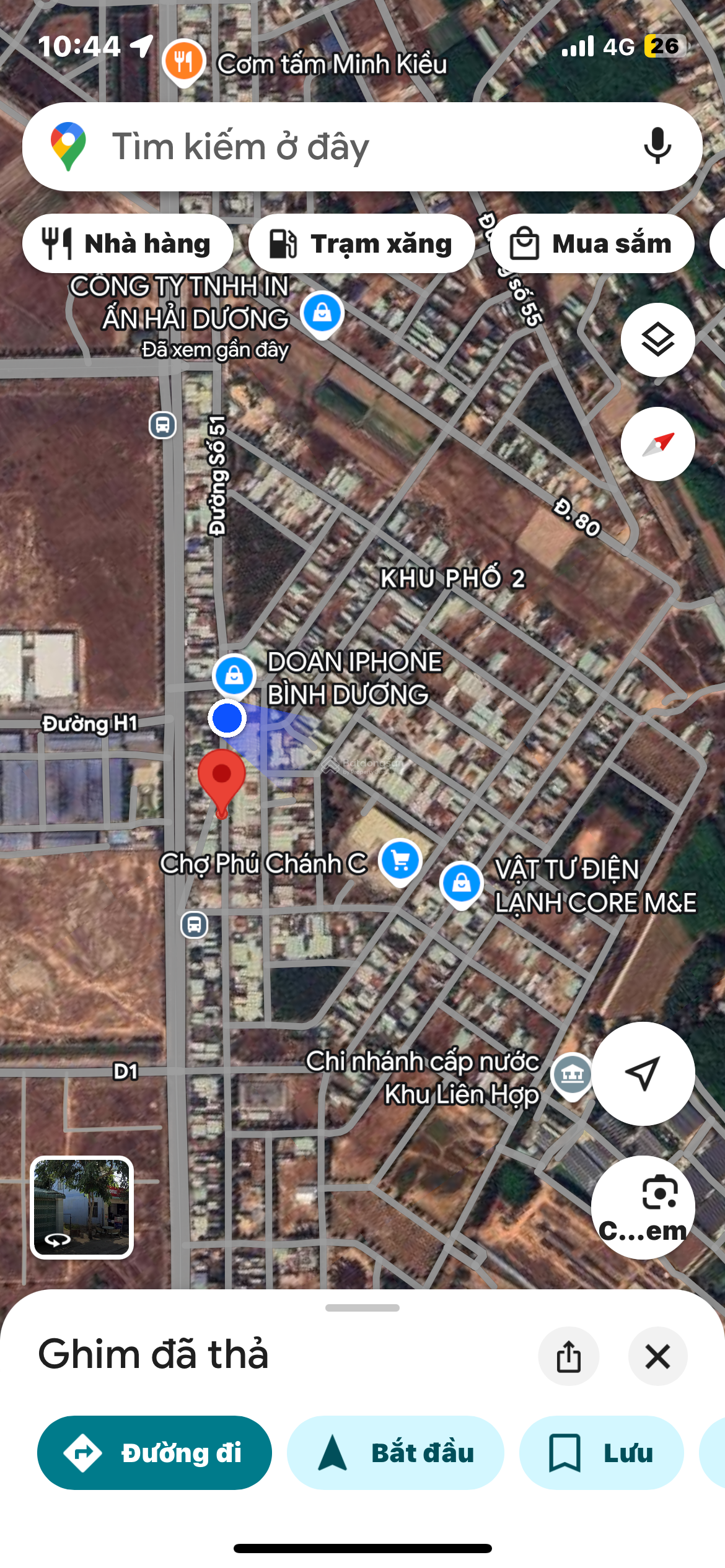Filter map by Nhà hàng

point(128,243)
